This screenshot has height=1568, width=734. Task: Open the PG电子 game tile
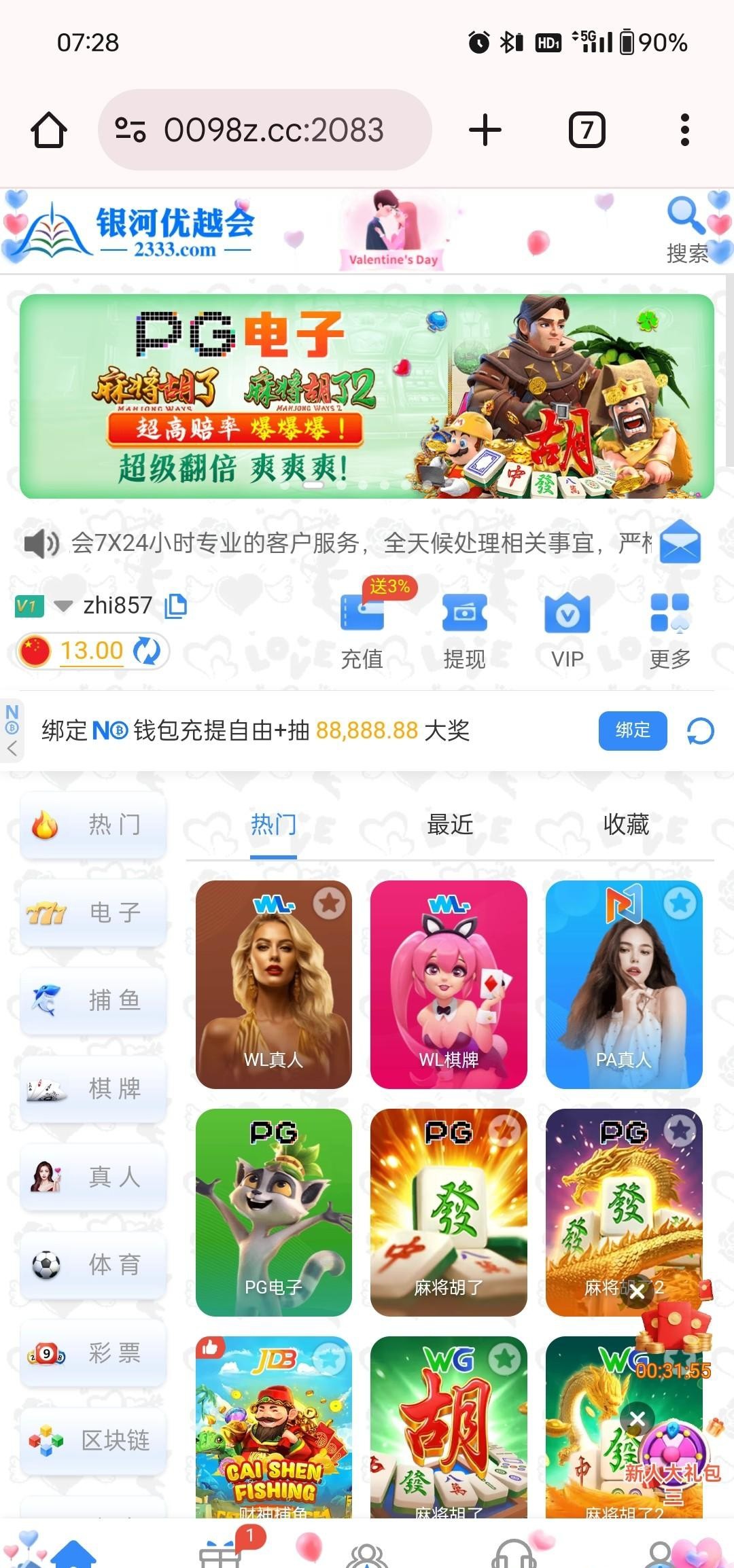(273, 1212)
